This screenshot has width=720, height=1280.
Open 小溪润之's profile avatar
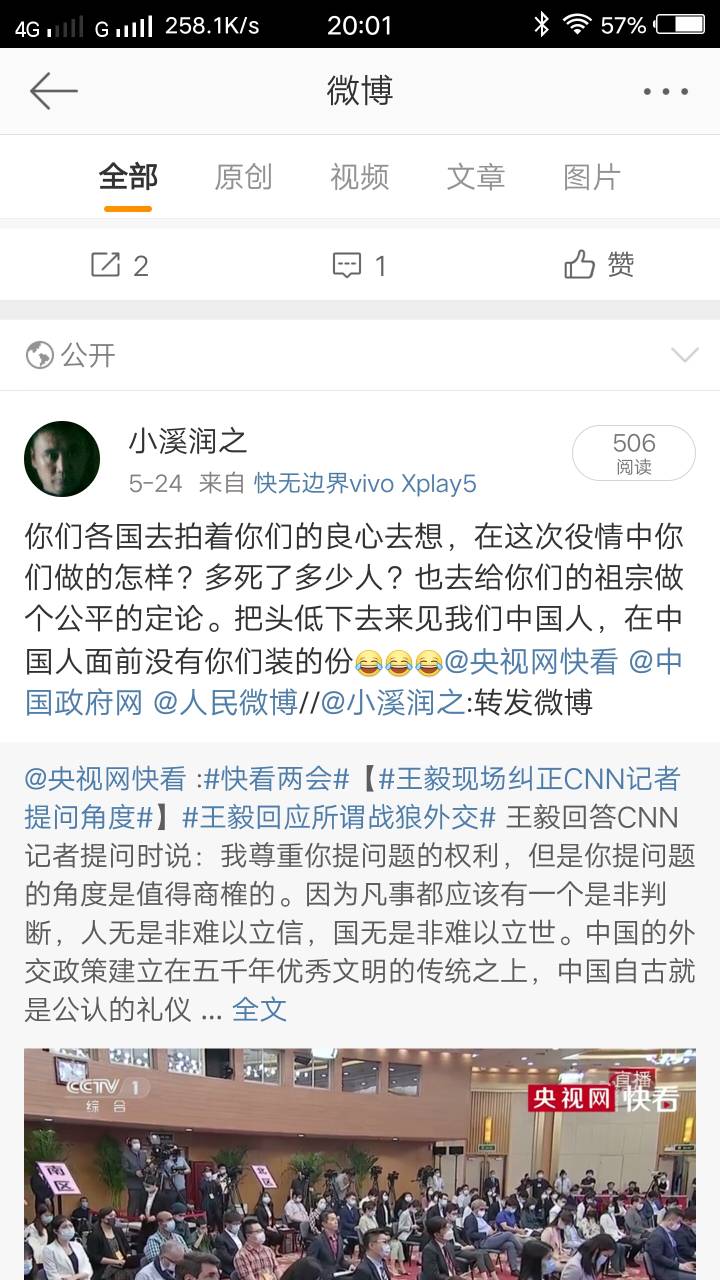pyautogui.click(x=62, y=459)
